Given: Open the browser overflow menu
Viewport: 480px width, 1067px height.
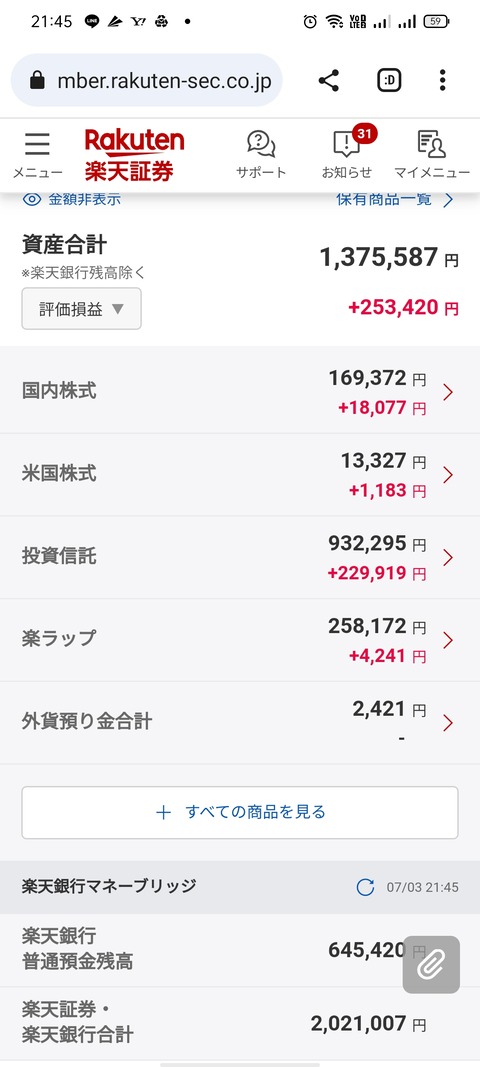Looking at the screenshot, I should click(x=443, y=80).
